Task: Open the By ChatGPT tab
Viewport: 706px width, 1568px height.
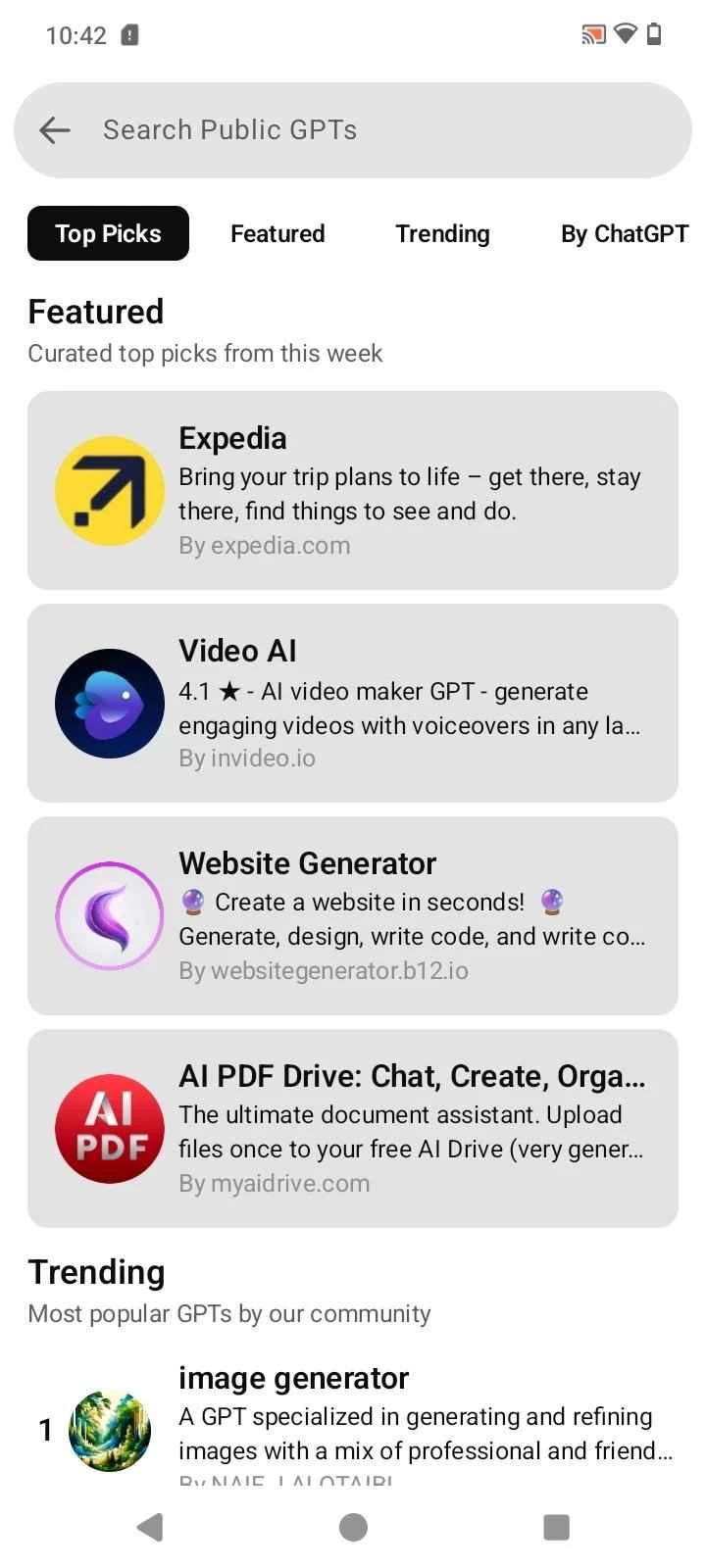Action: tap(624, 233)
